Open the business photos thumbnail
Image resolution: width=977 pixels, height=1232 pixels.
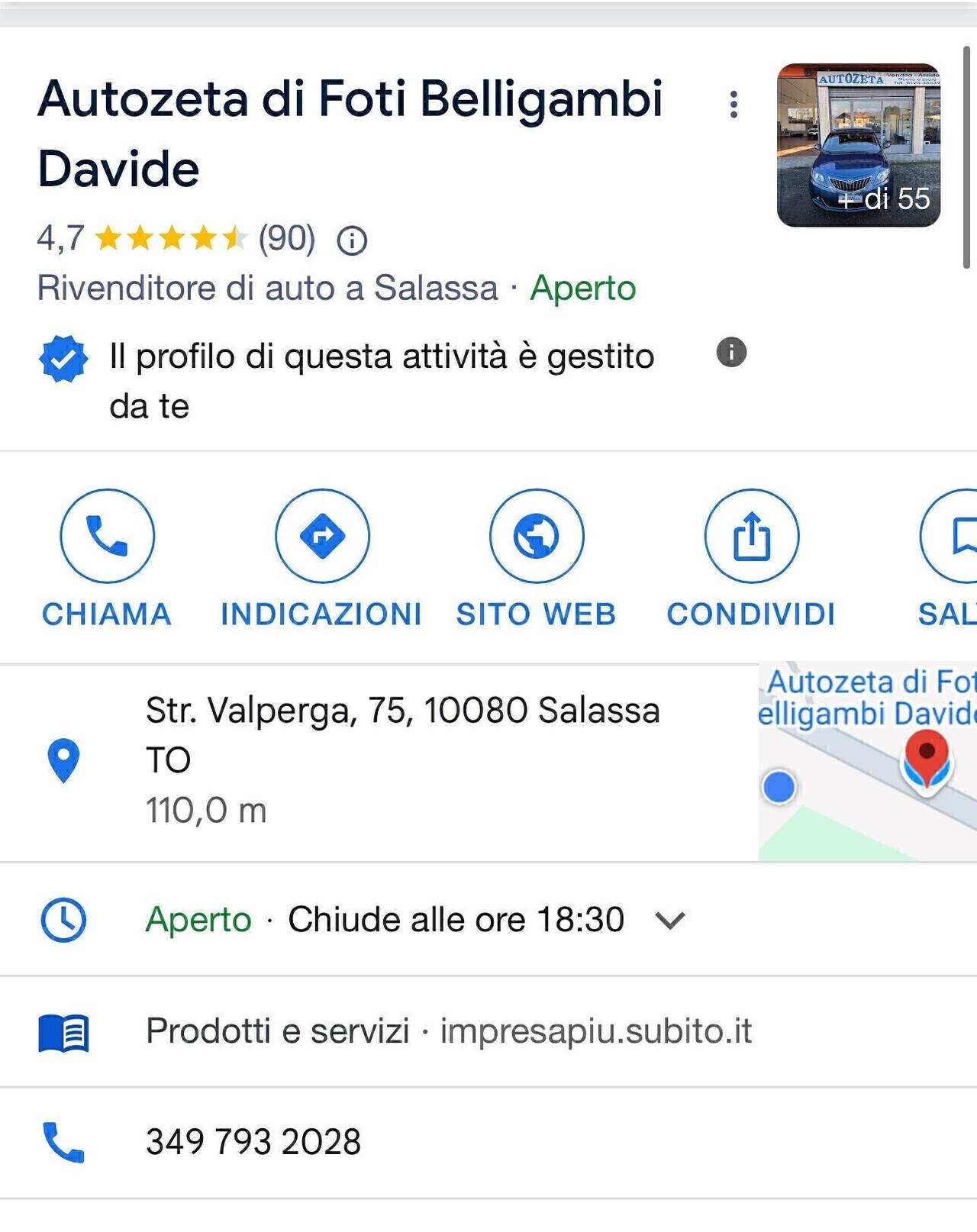tap(858, 145)
